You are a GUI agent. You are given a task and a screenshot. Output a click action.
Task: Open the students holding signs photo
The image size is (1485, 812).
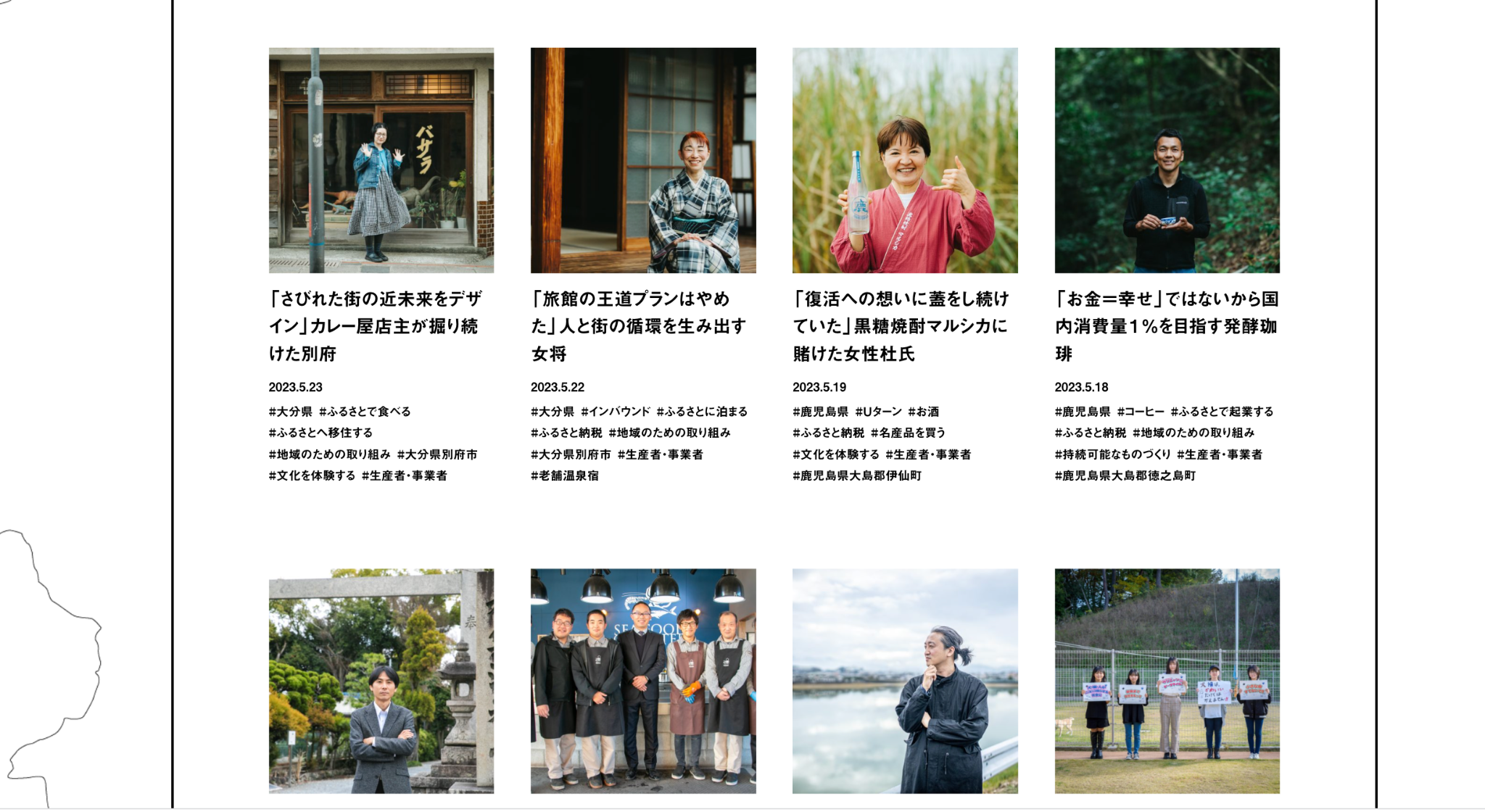pyautogui.click(x=1166, y=681)
